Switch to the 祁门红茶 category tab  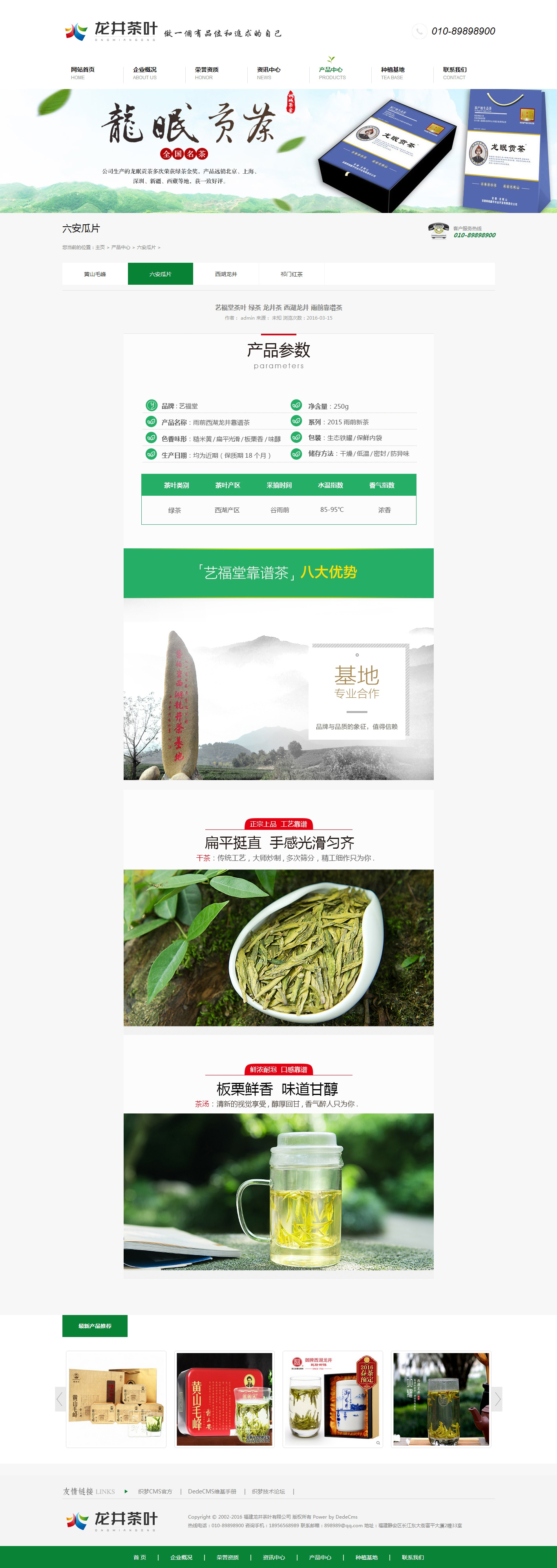[x=291, y=274]
